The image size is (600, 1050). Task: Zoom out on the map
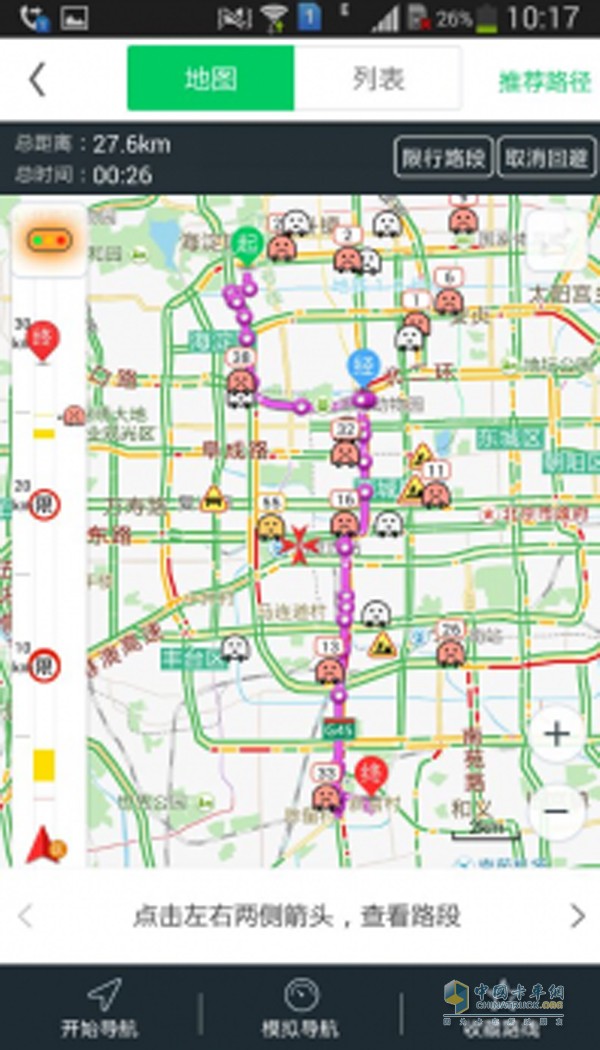coord(556,810)
